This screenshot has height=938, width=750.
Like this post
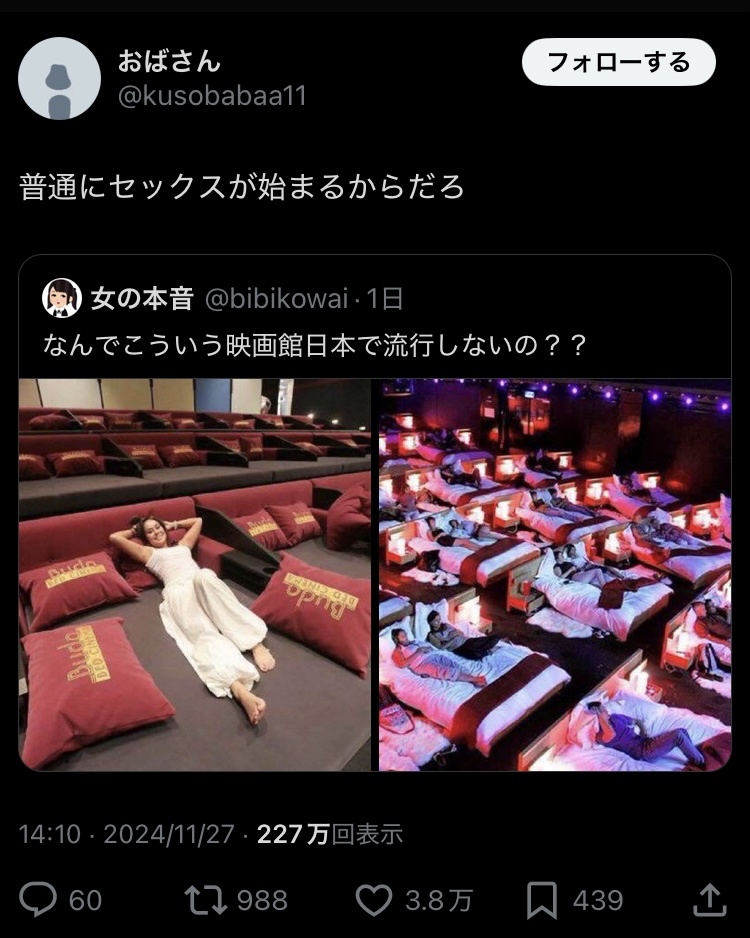tap(375, 899)
